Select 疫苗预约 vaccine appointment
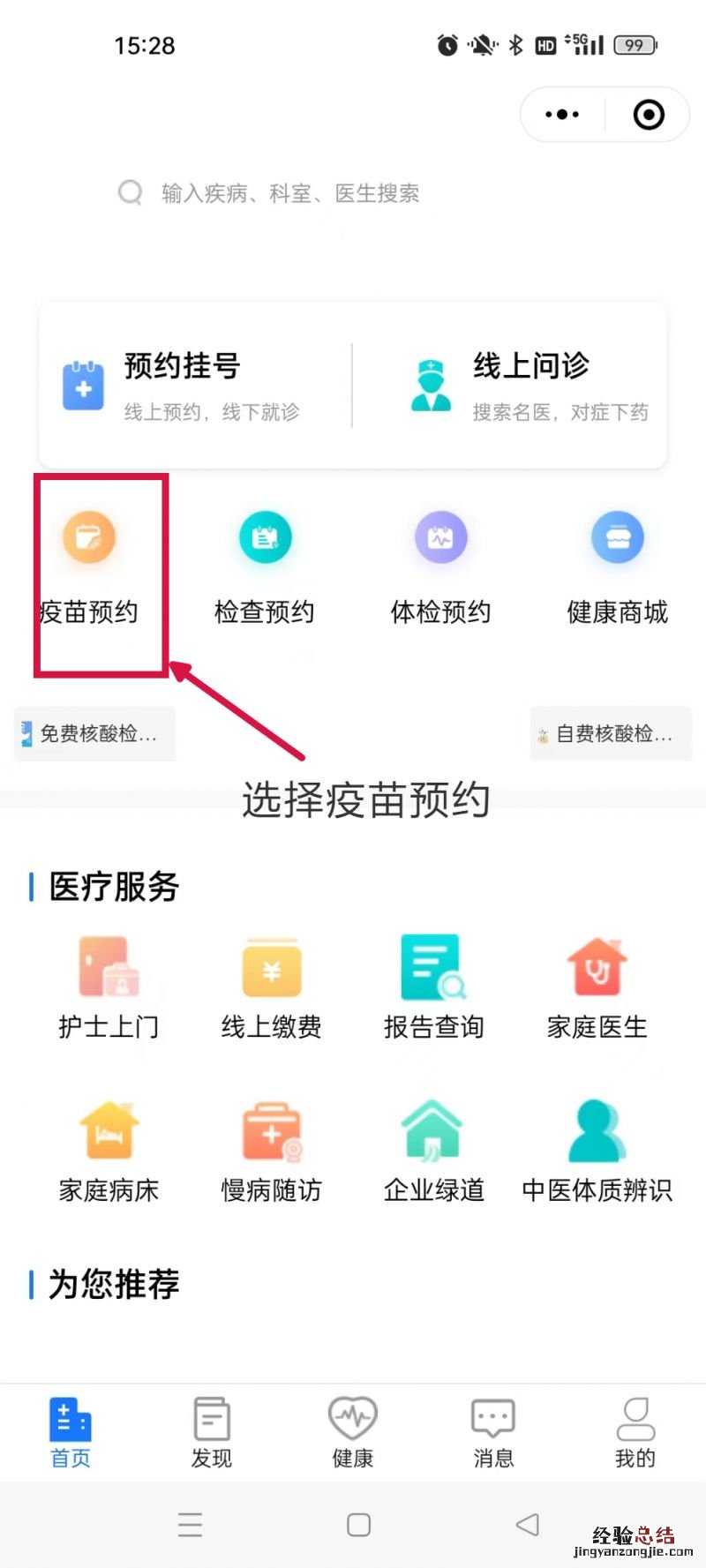Viewport: 706px width, 1568px height. (89, 565)
